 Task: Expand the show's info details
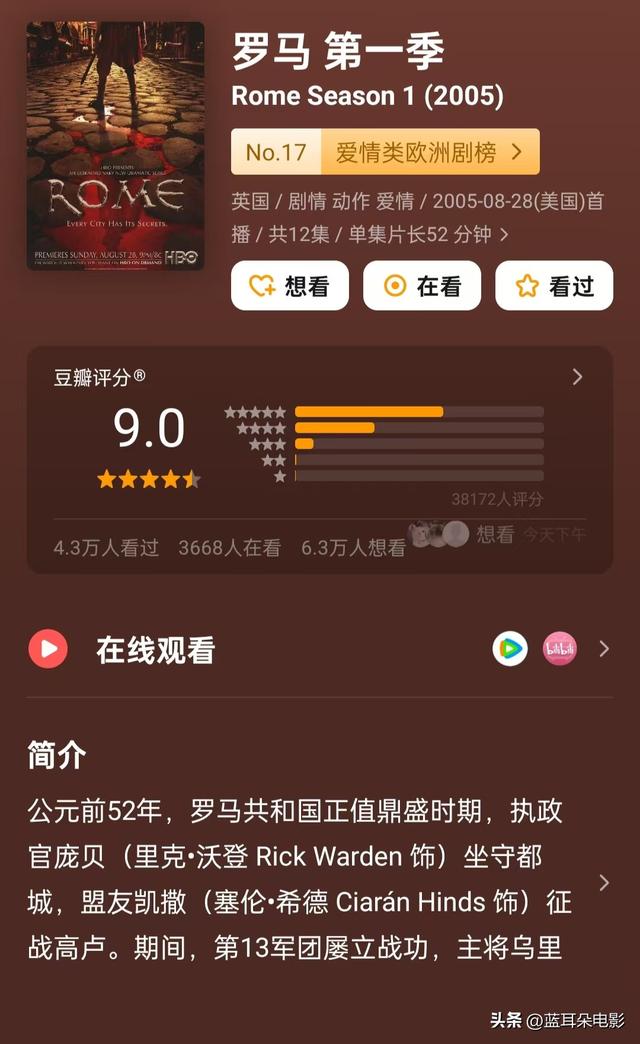click(504, 235)
